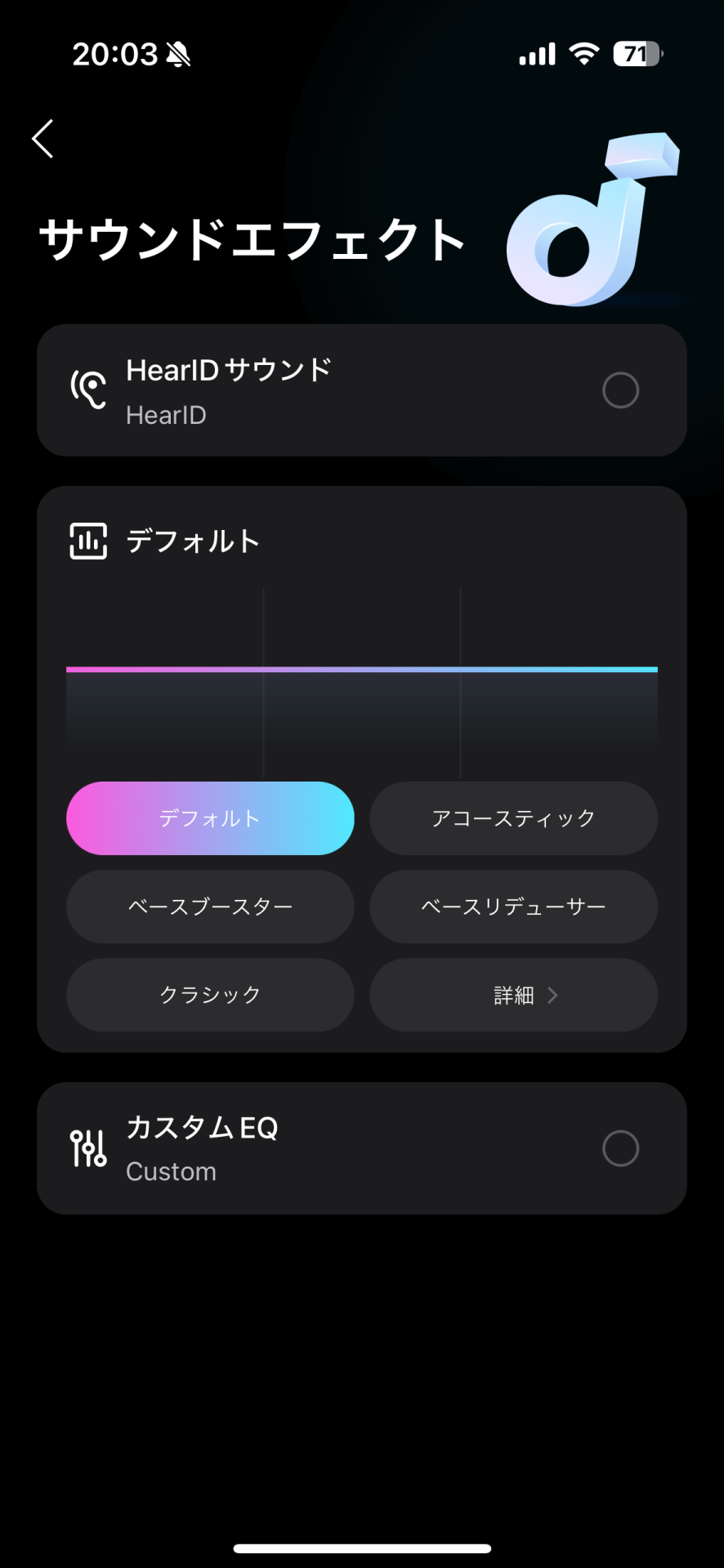This screenshot has width=724, height=1568.
Task: Pick the クラシック preset
Action: click(210, 995)
